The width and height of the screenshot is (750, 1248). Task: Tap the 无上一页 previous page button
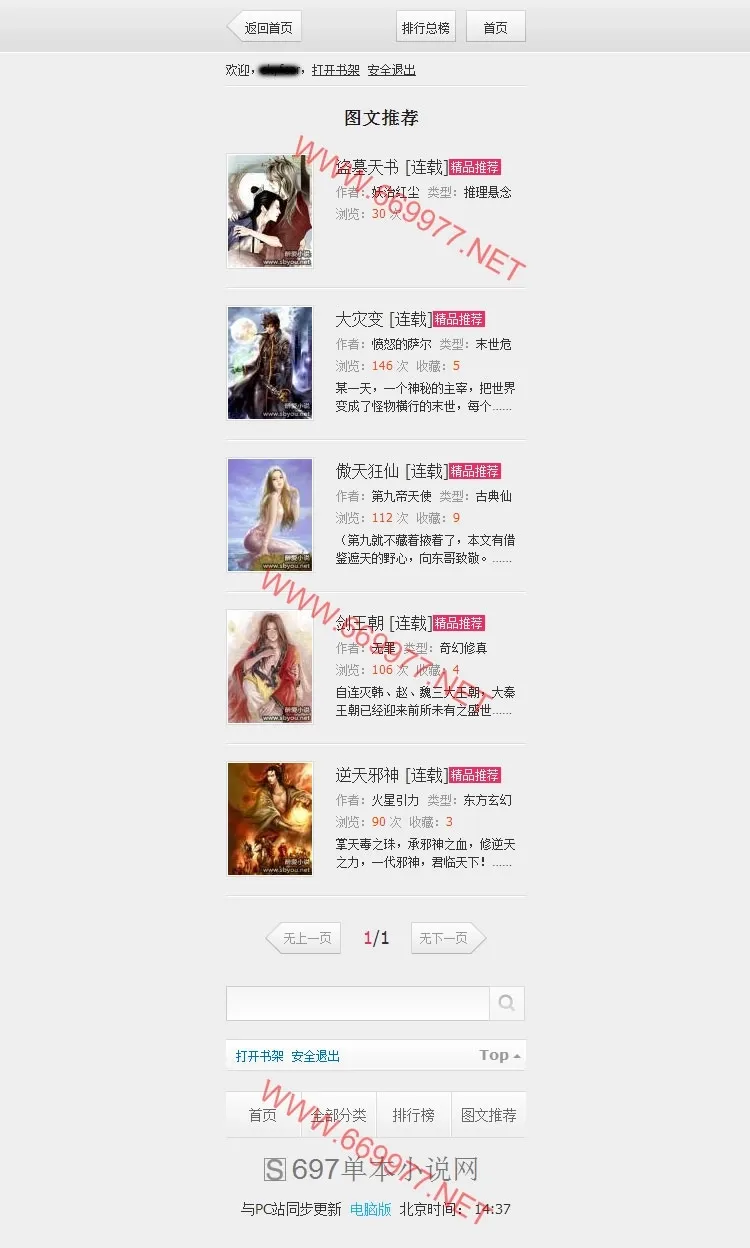pyautogui.click(x=305, y=938)
